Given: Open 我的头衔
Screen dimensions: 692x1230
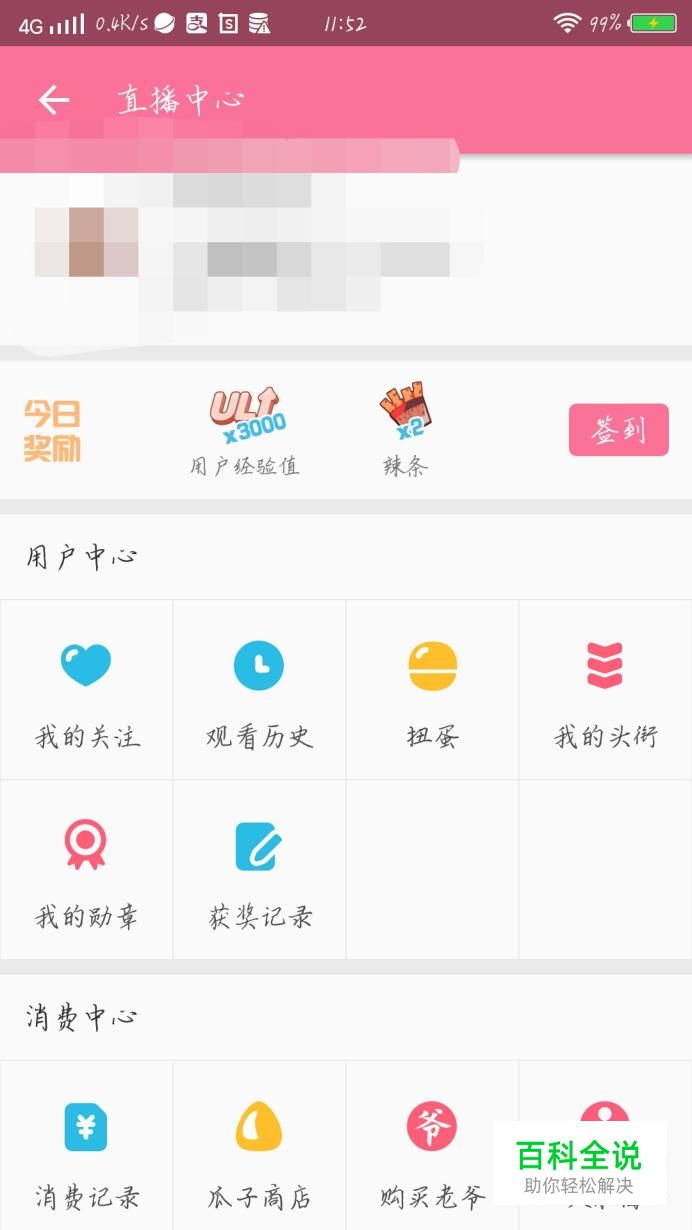Looking at the screenshot, I should (x=605, y=690).
